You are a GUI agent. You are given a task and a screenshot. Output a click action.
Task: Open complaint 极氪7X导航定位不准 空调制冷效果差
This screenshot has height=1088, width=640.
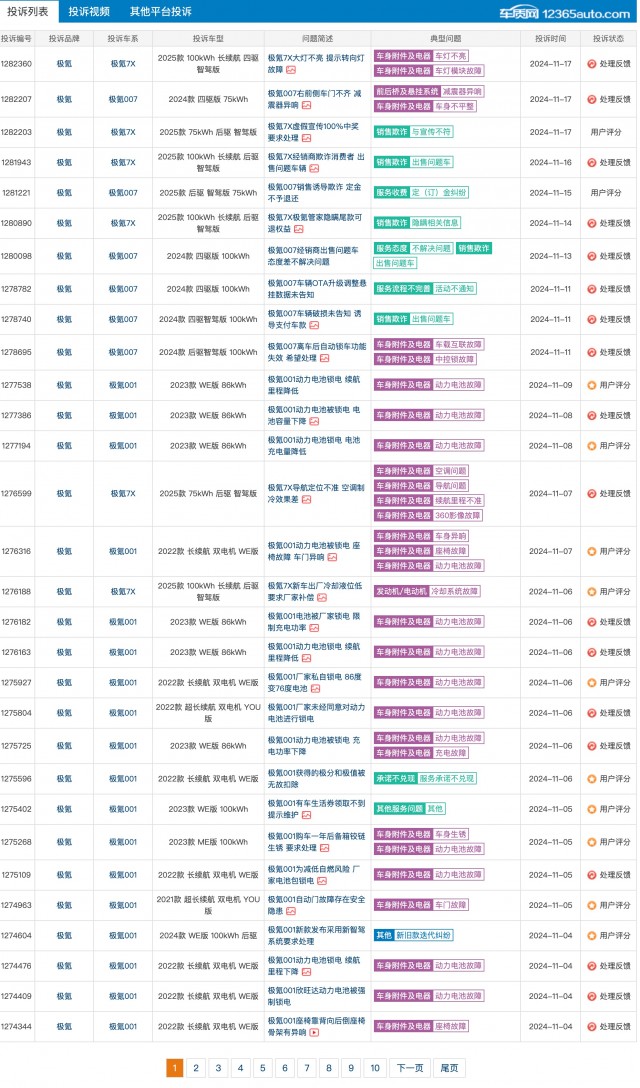[316, 493]
